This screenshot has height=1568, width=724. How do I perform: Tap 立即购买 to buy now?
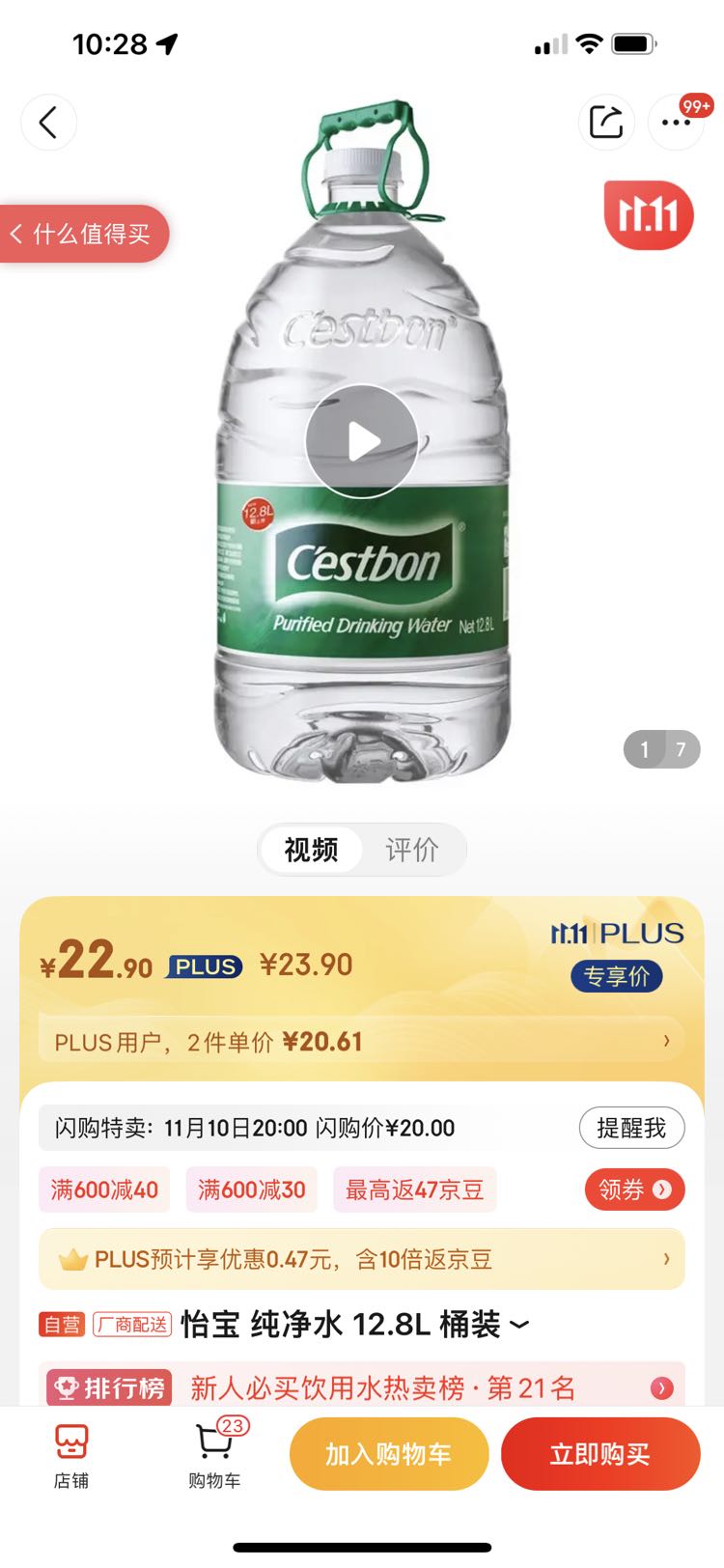click(x=600, y=1453)
